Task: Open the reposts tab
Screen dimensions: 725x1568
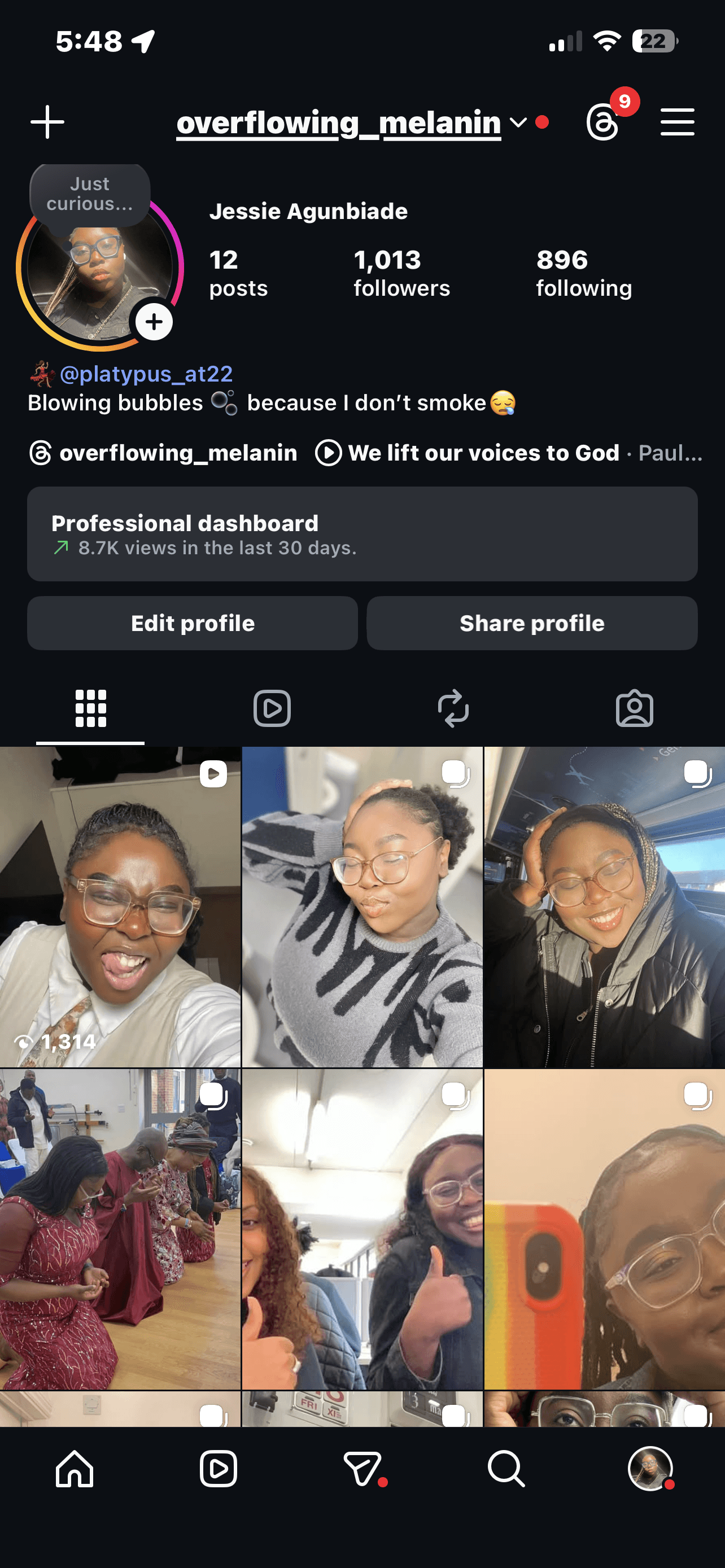Action: click(453, 708)
